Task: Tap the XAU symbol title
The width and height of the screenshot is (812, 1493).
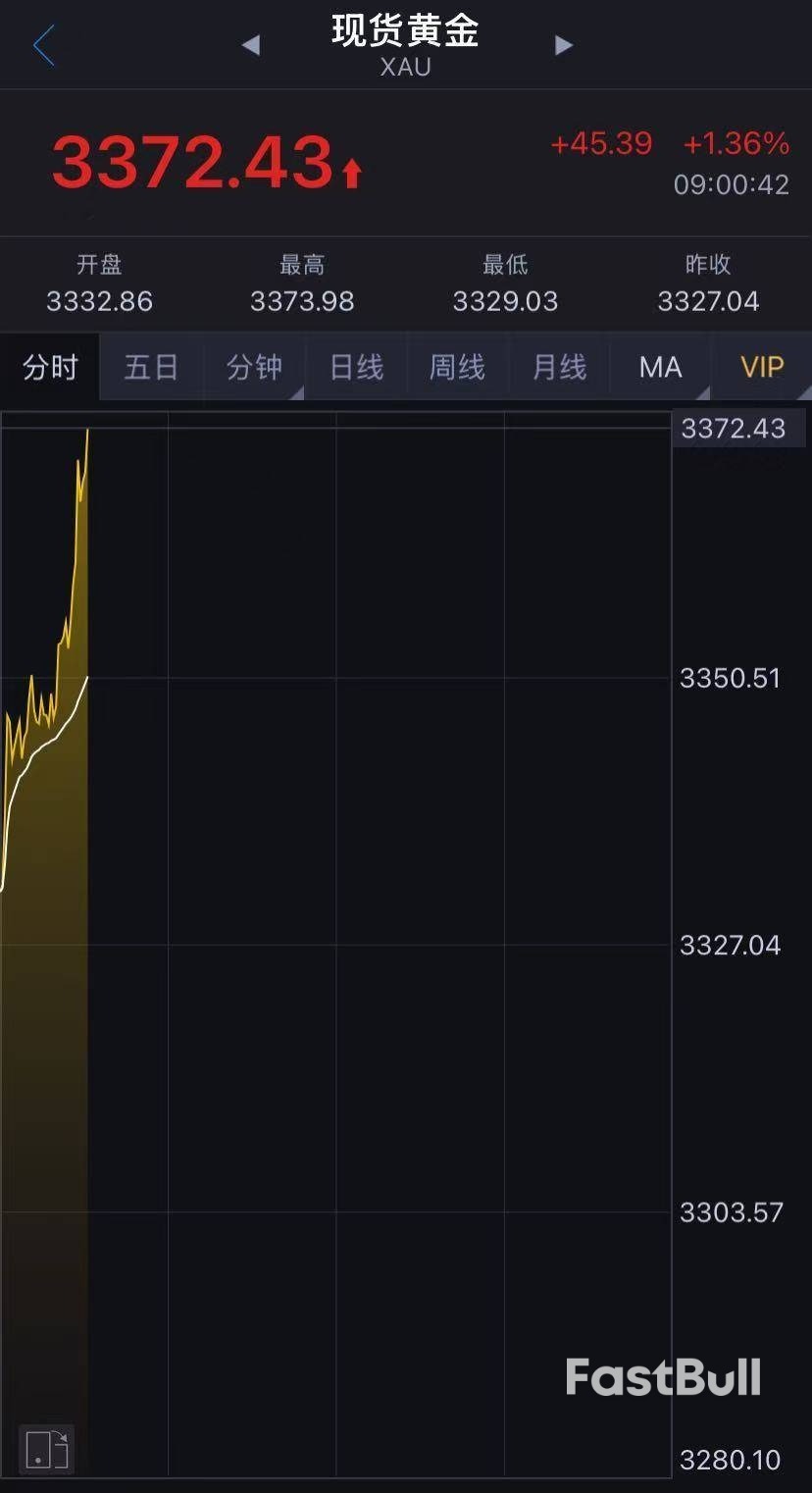Action: pyautogui.click(x=405, y=67)
